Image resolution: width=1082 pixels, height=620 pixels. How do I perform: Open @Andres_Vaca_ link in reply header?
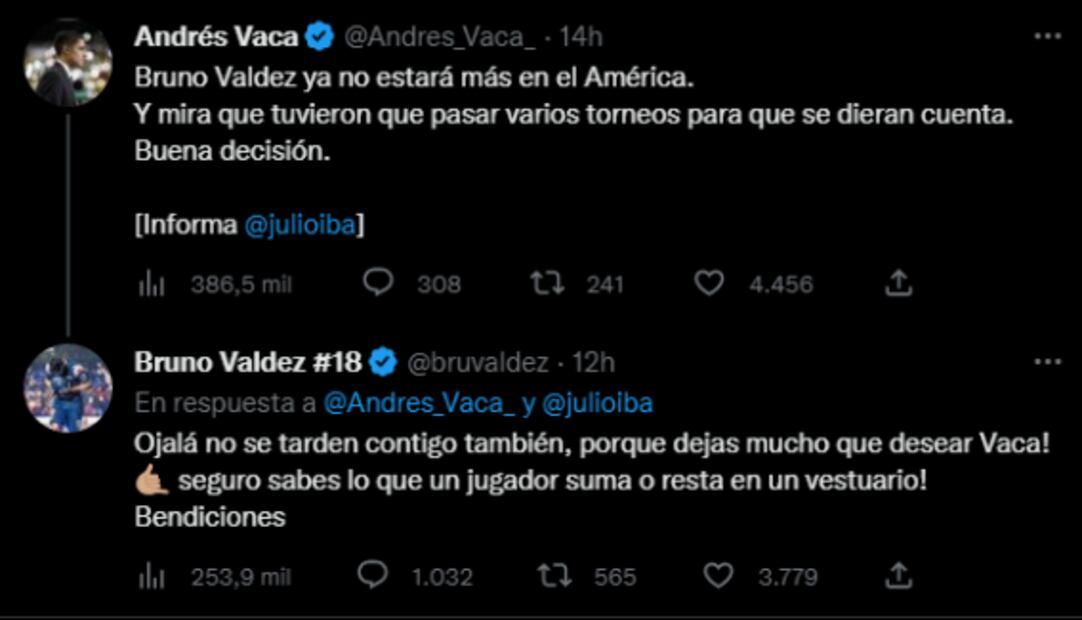420,403
